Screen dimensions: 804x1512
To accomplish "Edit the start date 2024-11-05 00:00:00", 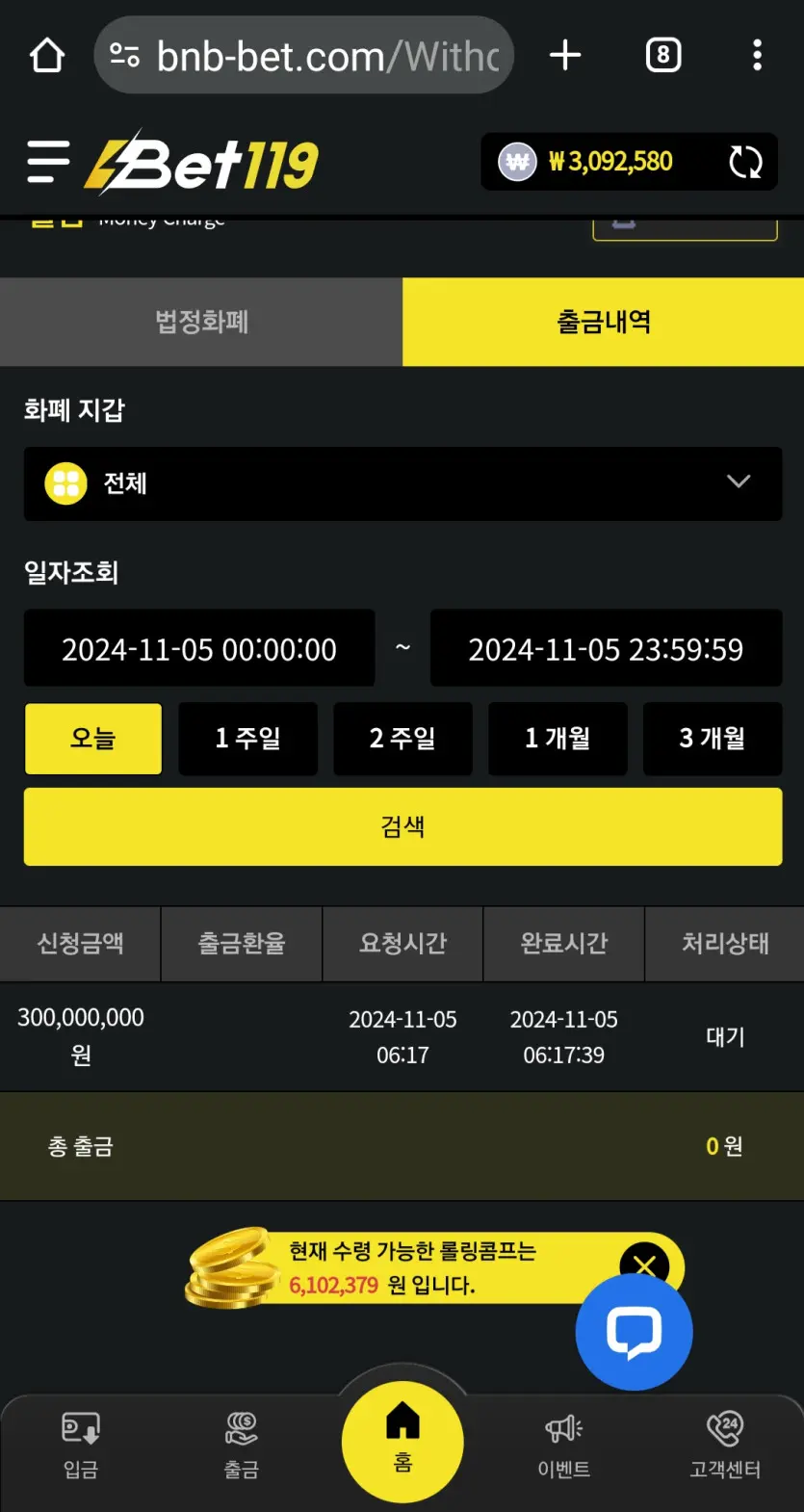I will point(199,649).
